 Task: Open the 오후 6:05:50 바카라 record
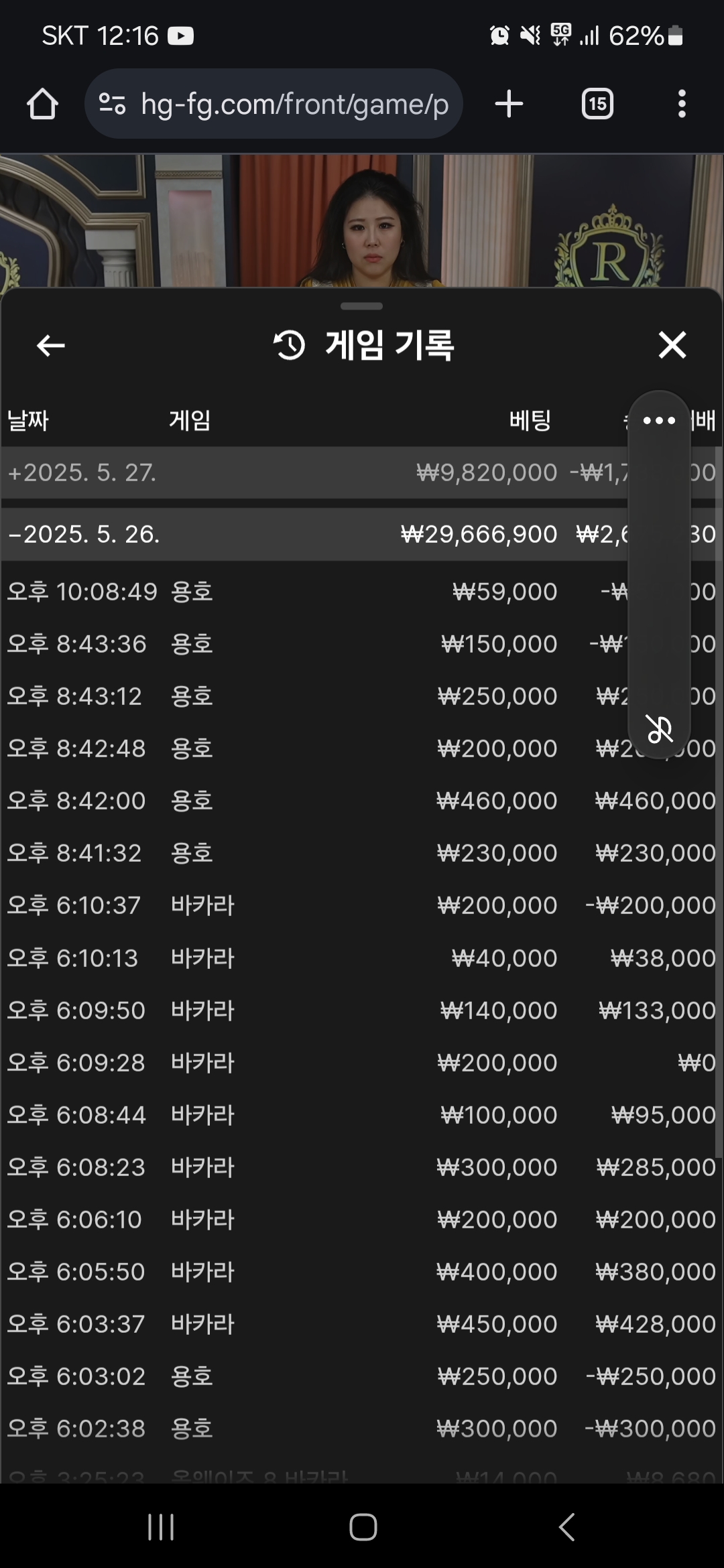[268, 1272]
